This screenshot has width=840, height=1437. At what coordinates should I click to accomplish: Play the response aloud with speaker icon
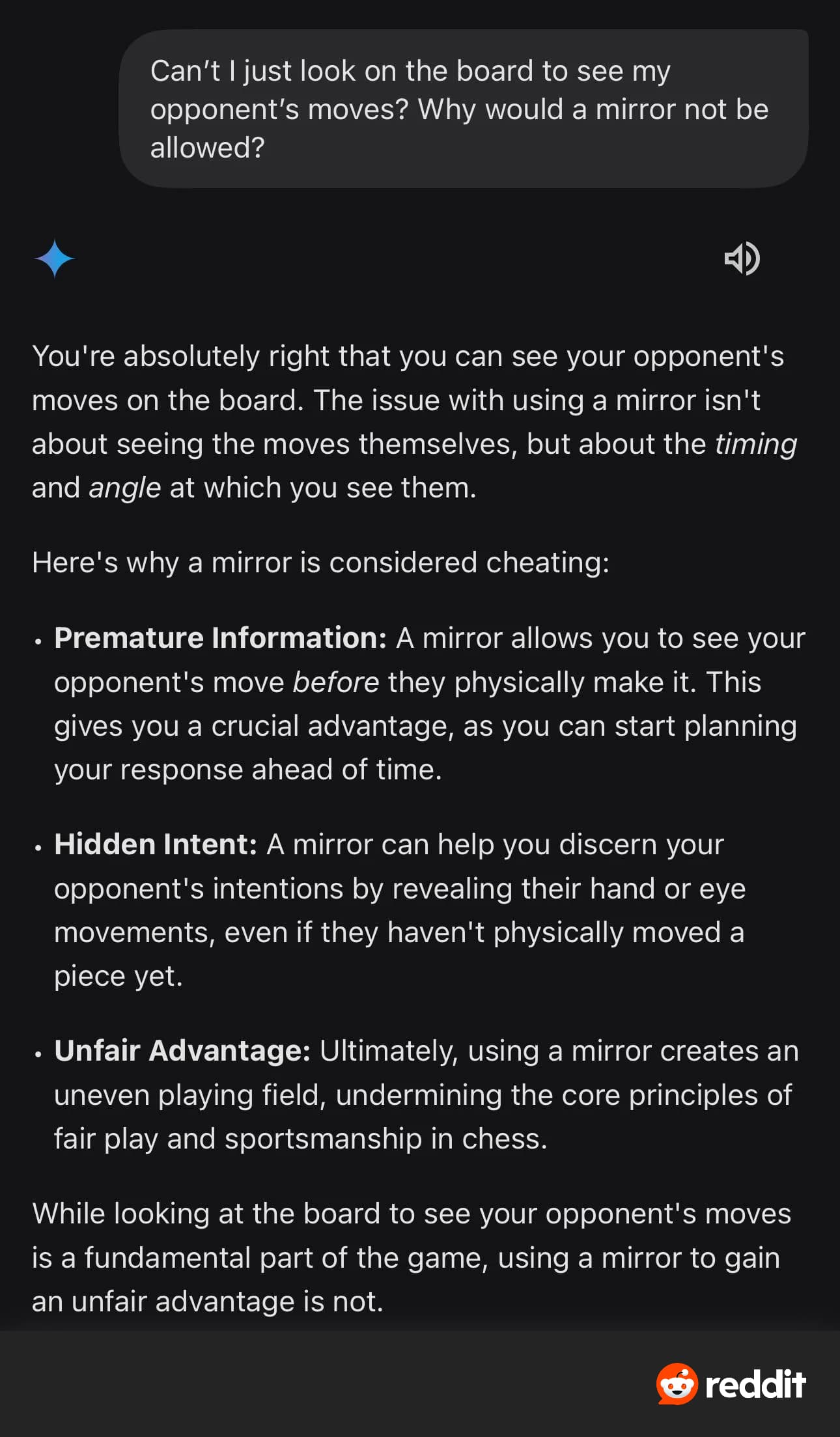[742, 258]
